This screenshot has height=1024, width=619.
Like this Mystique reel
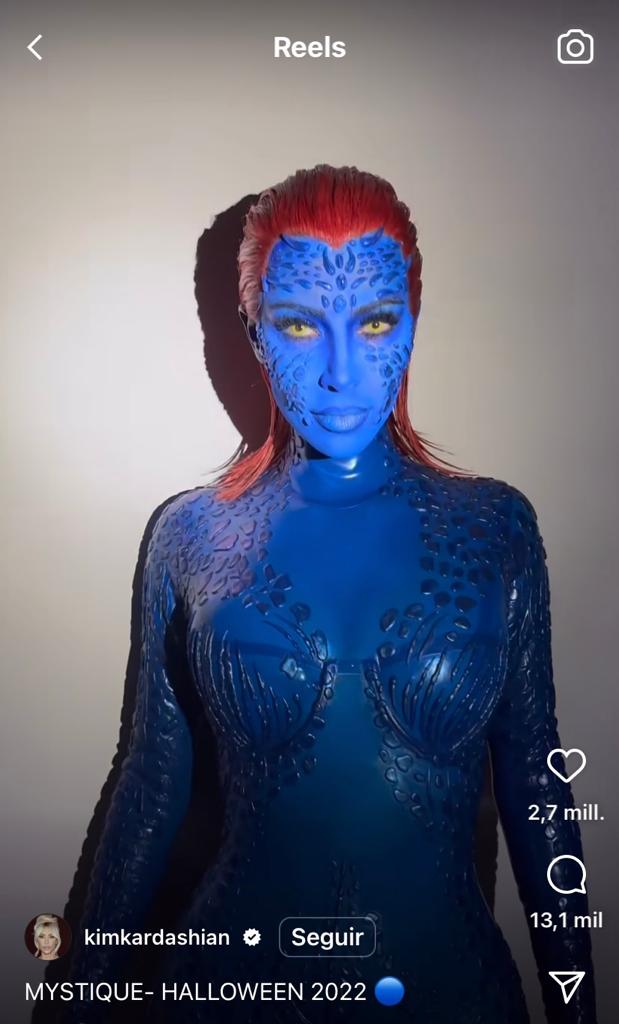pos(566,766)
